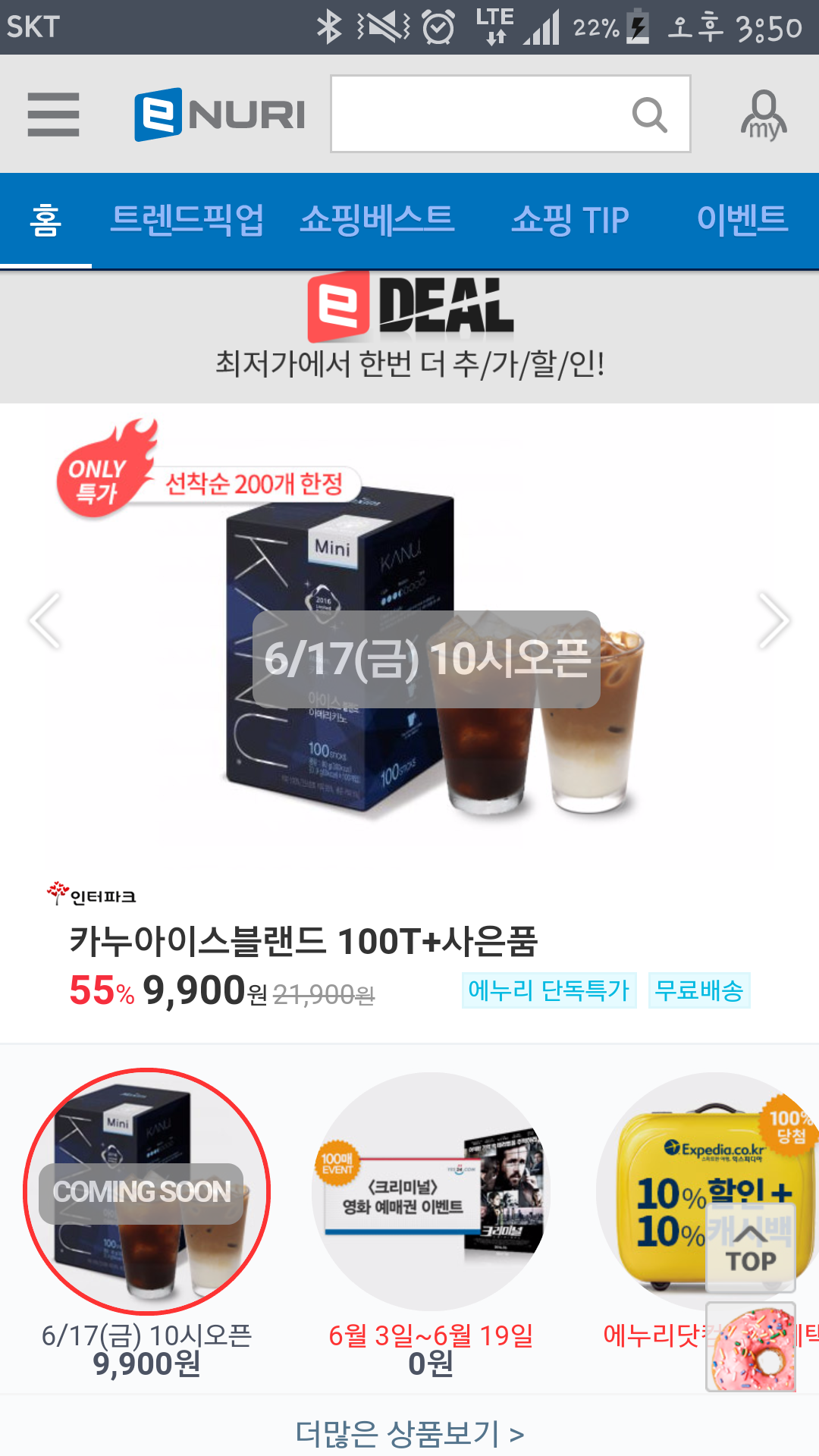The width and height of the screenshot is (819, 1456).
Task: Switch to the 쇼핑 TIP tab
Action: coord(570,221)
